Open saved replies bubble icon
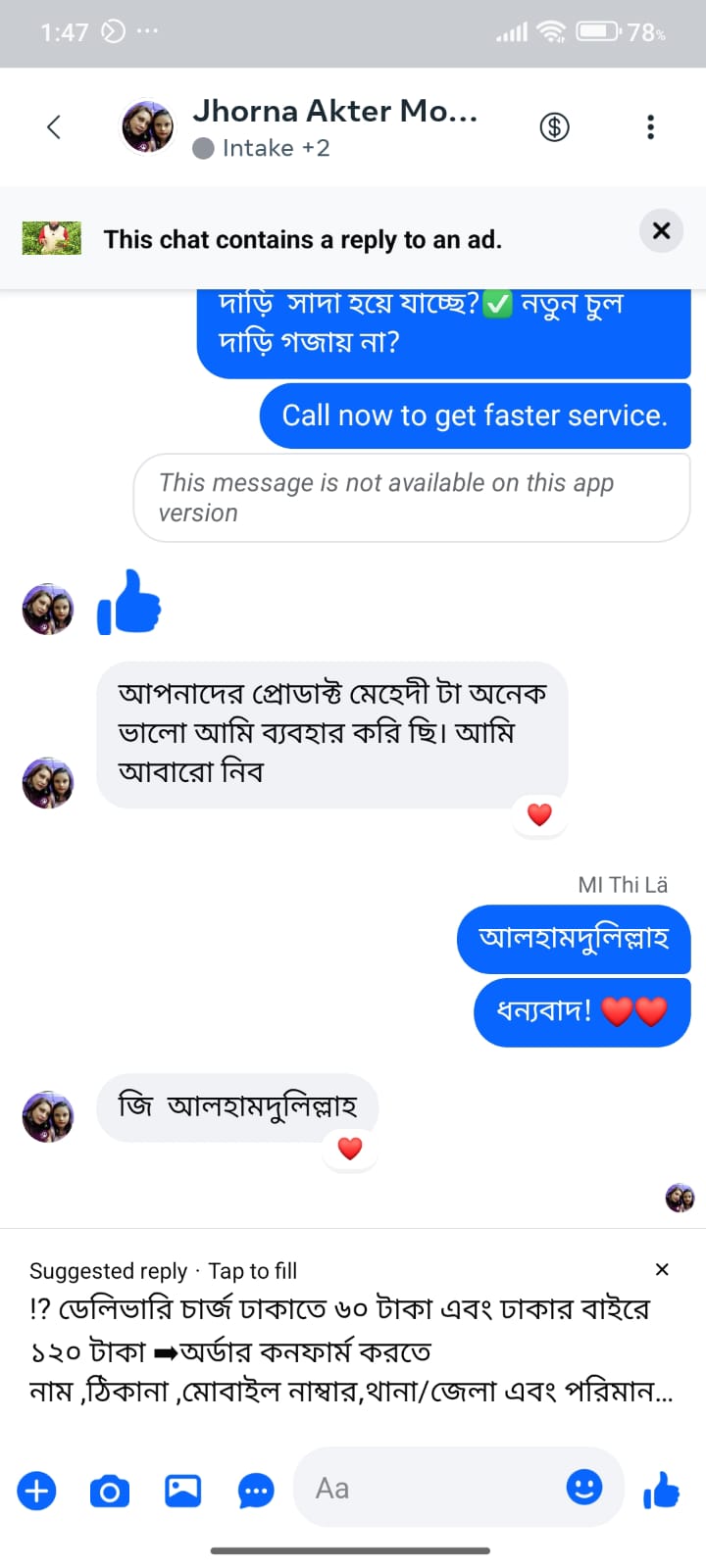Image resolution: width=706 pixels, height=1568 pixels. 256,1491
